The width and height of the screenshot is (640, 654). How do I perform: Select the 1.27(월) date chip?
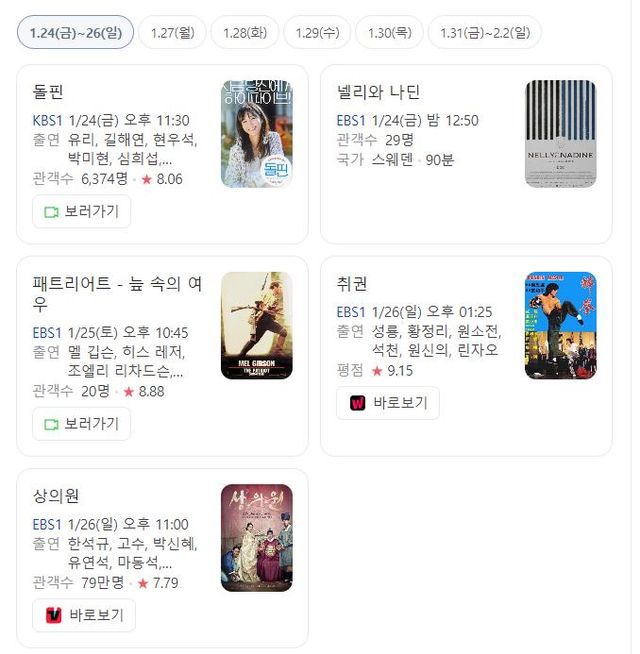[x=172, y=33]
